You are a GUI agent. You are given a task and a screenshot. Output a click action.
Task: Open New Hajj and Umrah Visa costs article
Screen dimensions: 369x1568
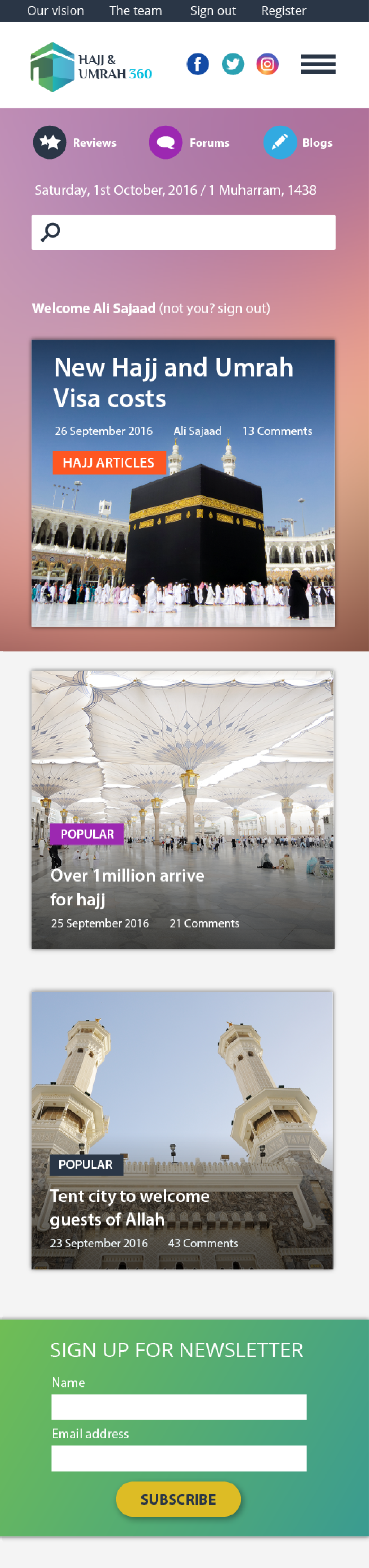pyautogui.click(x=173, y=382)
